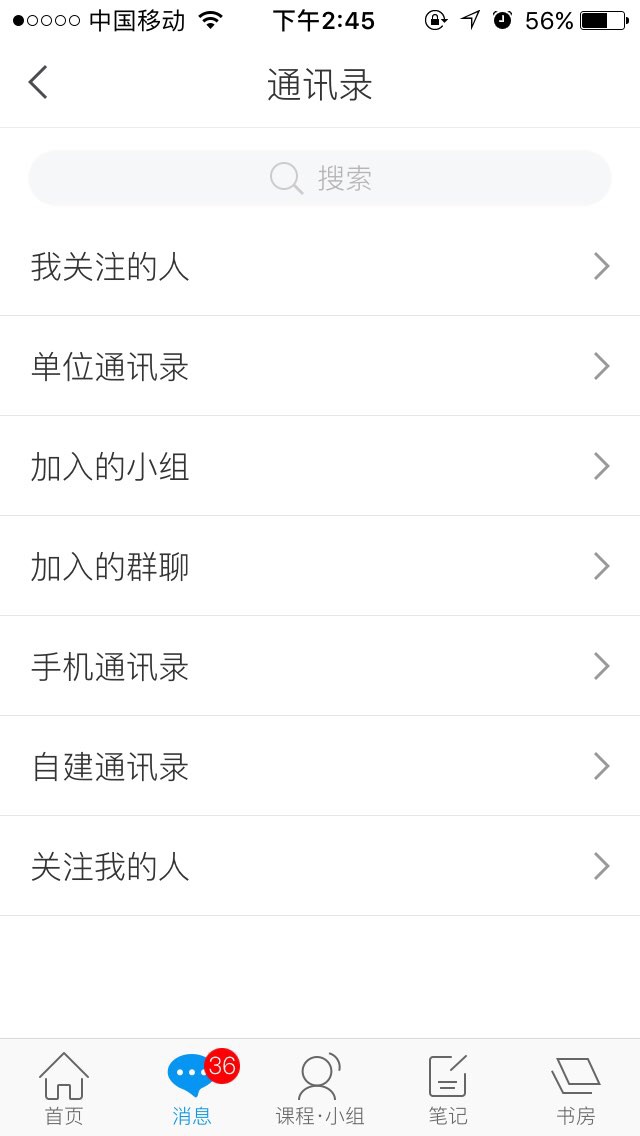The image size is (640, 1136).
Task: Open the 笔记 tab
Action: (x=448, y=1088)
